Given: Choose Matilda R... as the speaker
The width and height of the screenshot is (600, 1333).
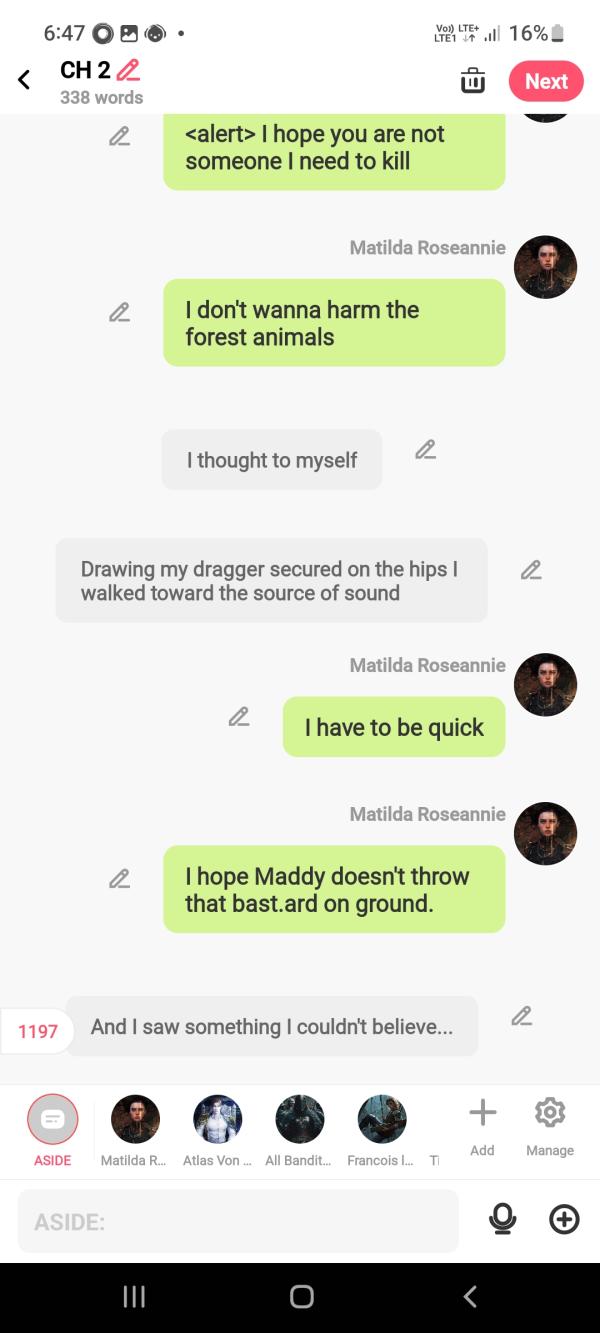Looking at the screenshot, I should click(134, 1130).
